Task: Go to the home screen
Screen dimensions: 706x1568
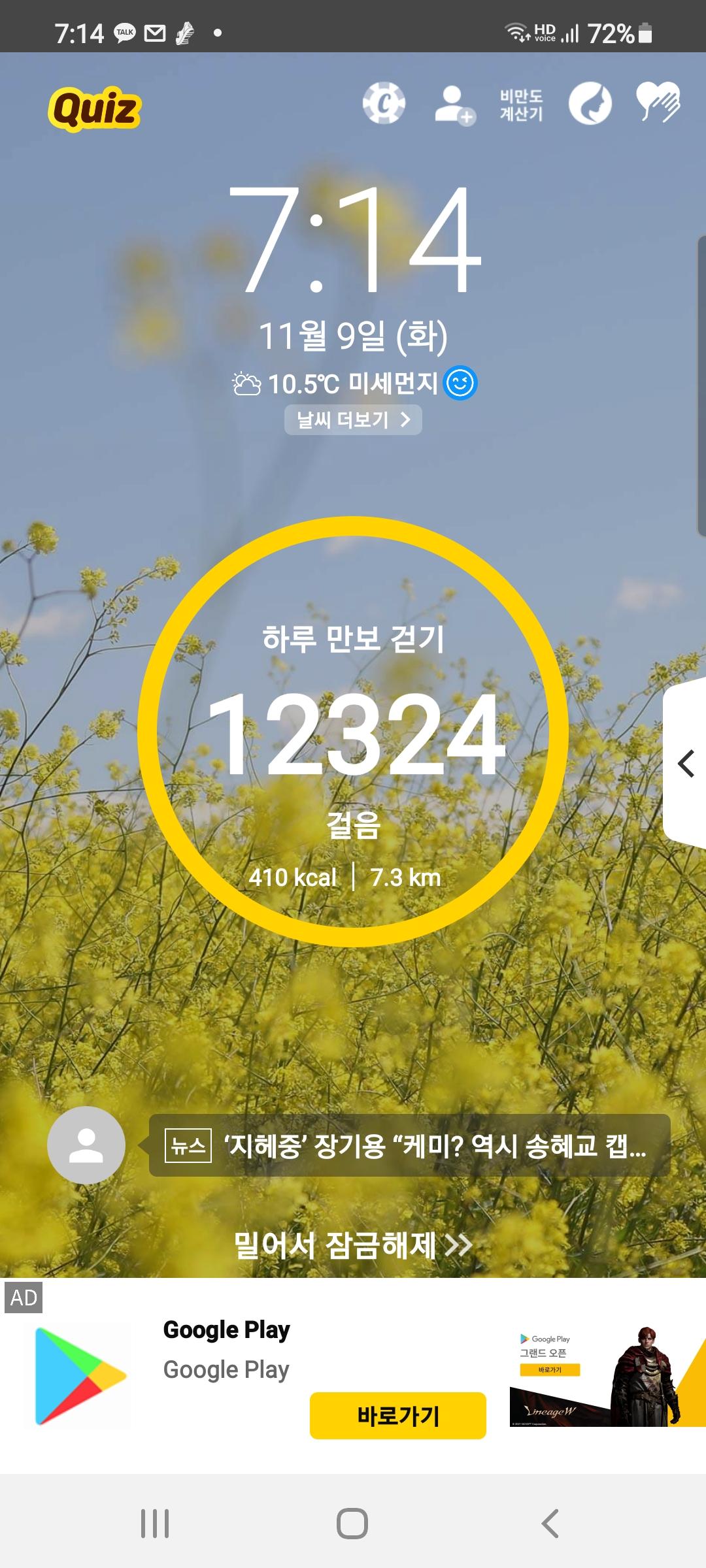Action: [x=352, y=1524]
